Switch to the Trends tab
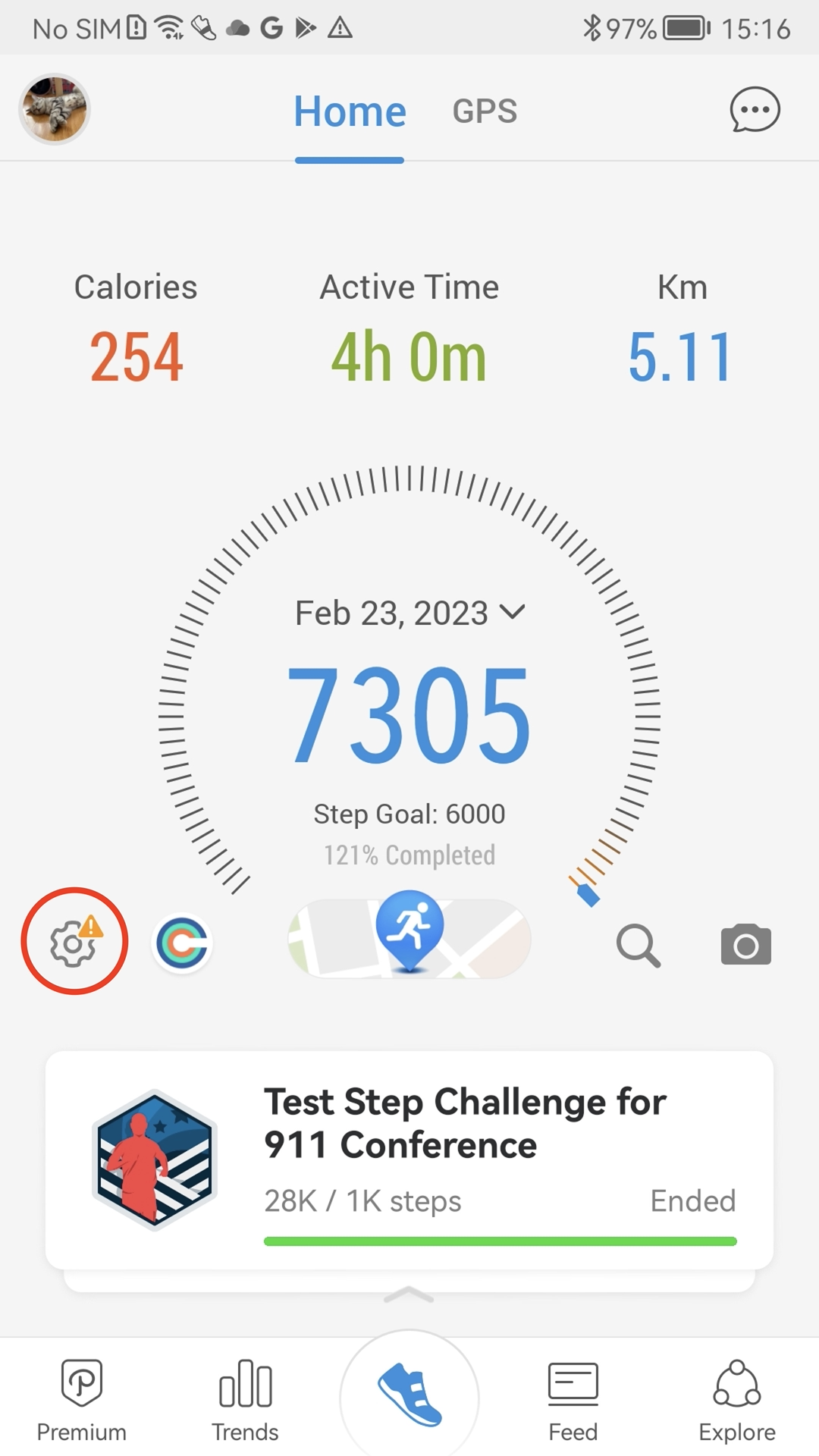Viewport: 819px width, 1456px height. (245, 1399)
